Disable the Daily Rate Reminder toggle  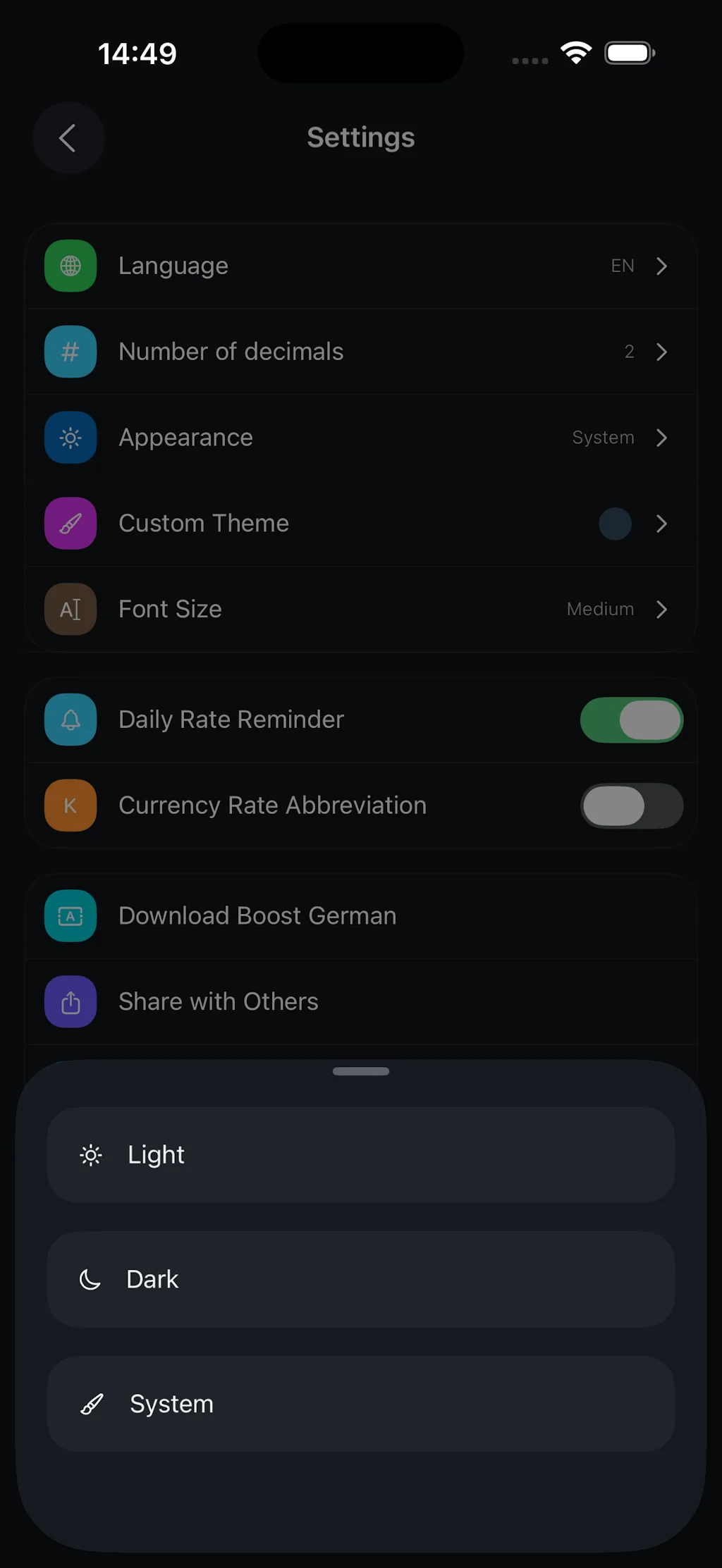pyautogui.click(x=632, y=720)
